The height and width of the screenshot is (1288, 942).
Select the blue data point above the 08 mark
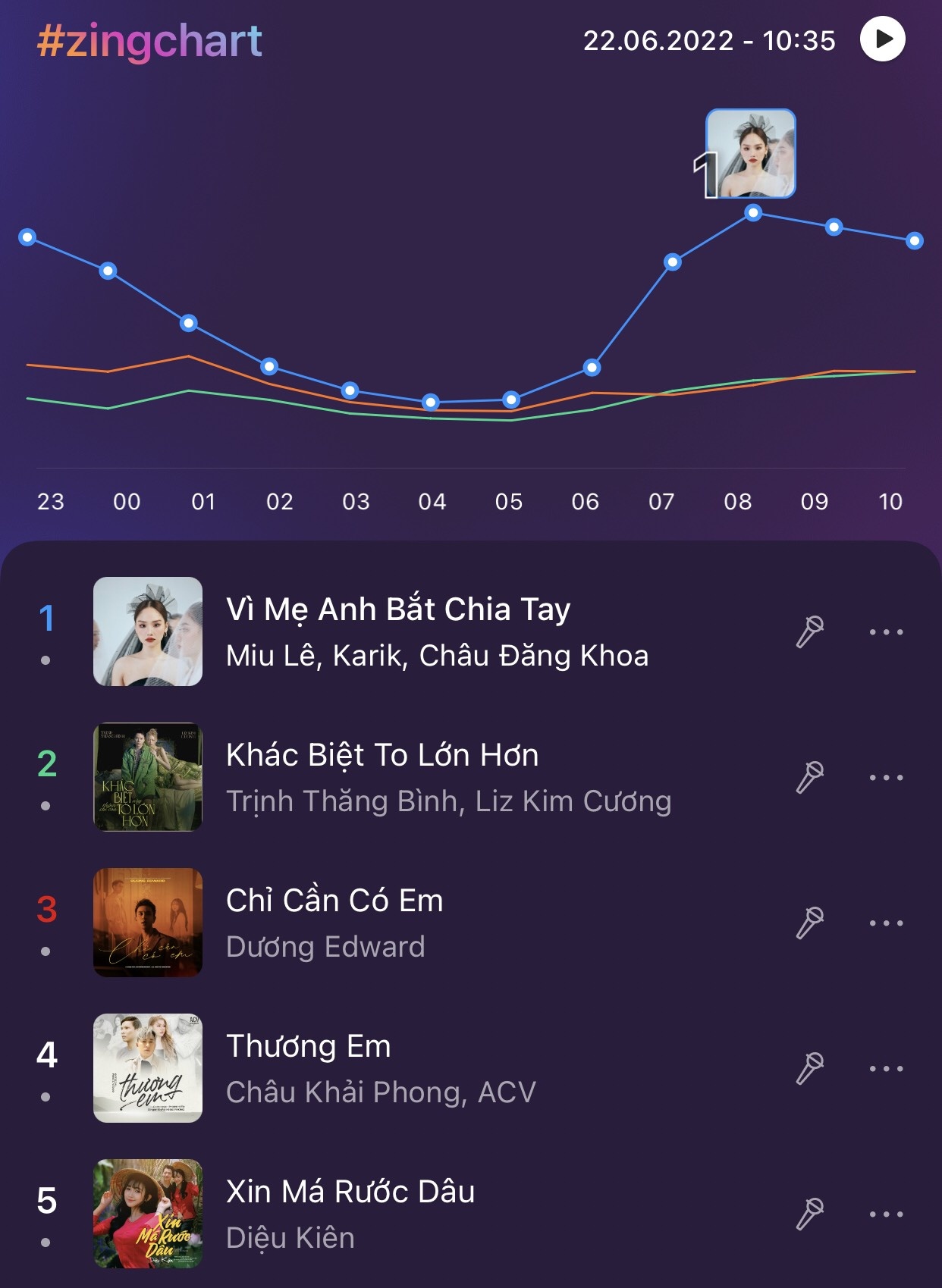coord(752,214)
